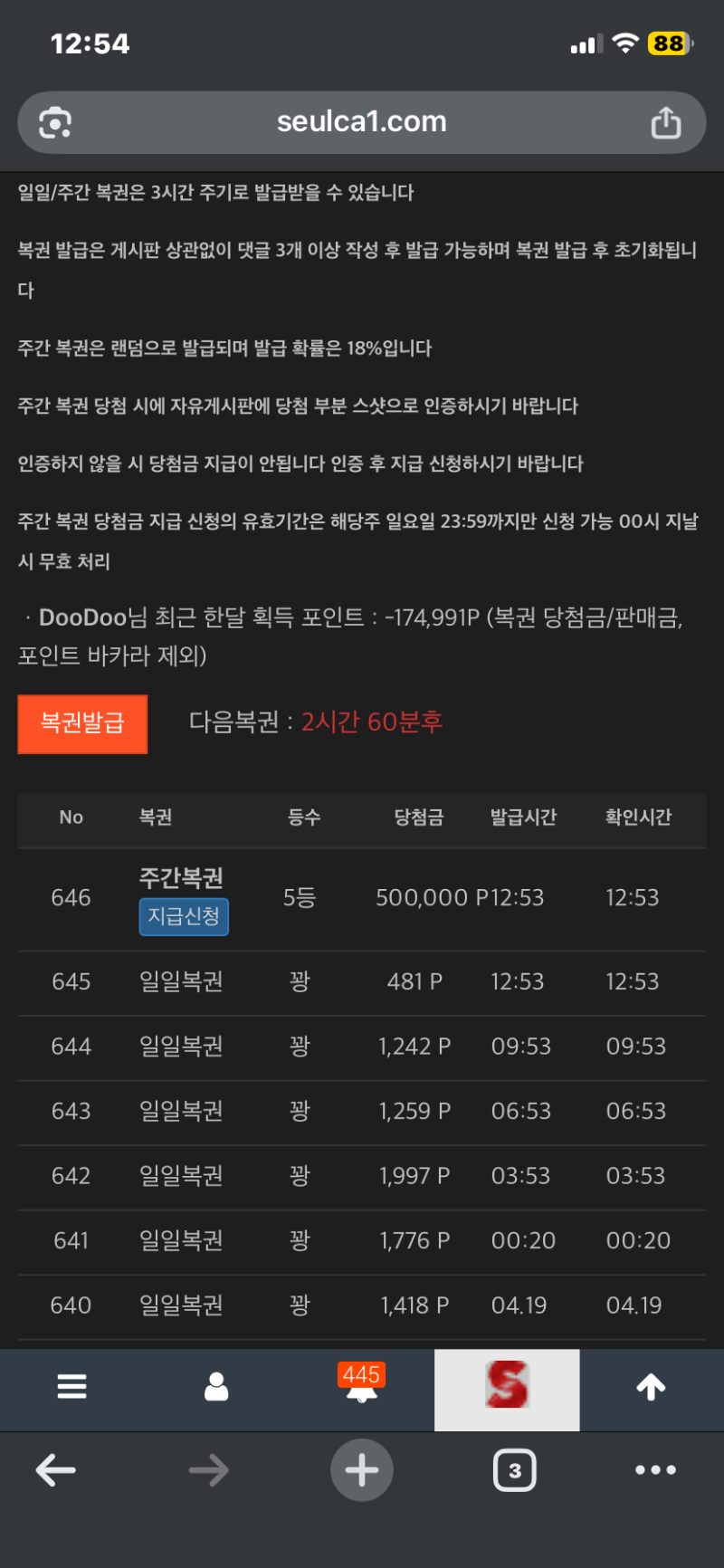Jump to top with the up arrow
The image size is (724, 1568).
[651, 1387]
